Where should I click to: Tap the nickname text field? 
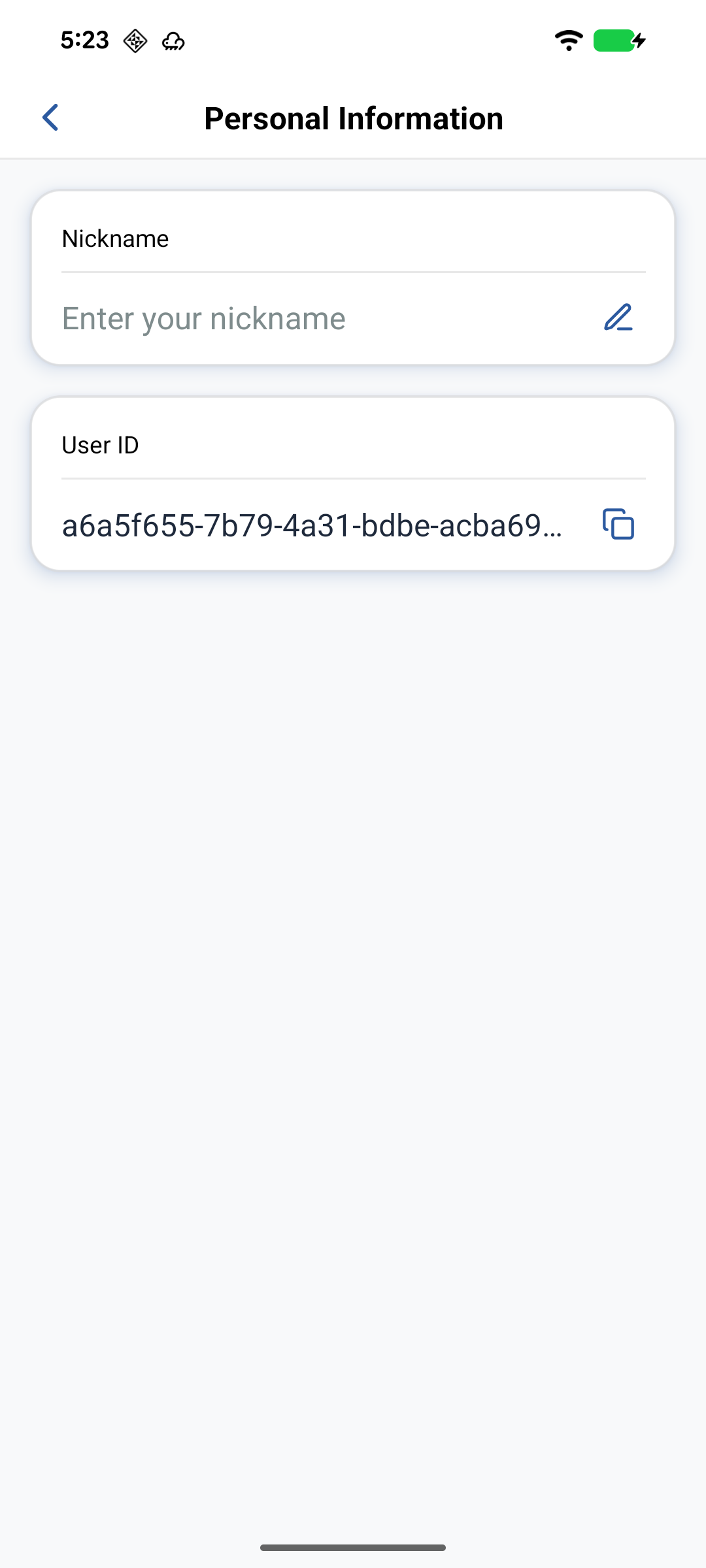coord(314,319)
